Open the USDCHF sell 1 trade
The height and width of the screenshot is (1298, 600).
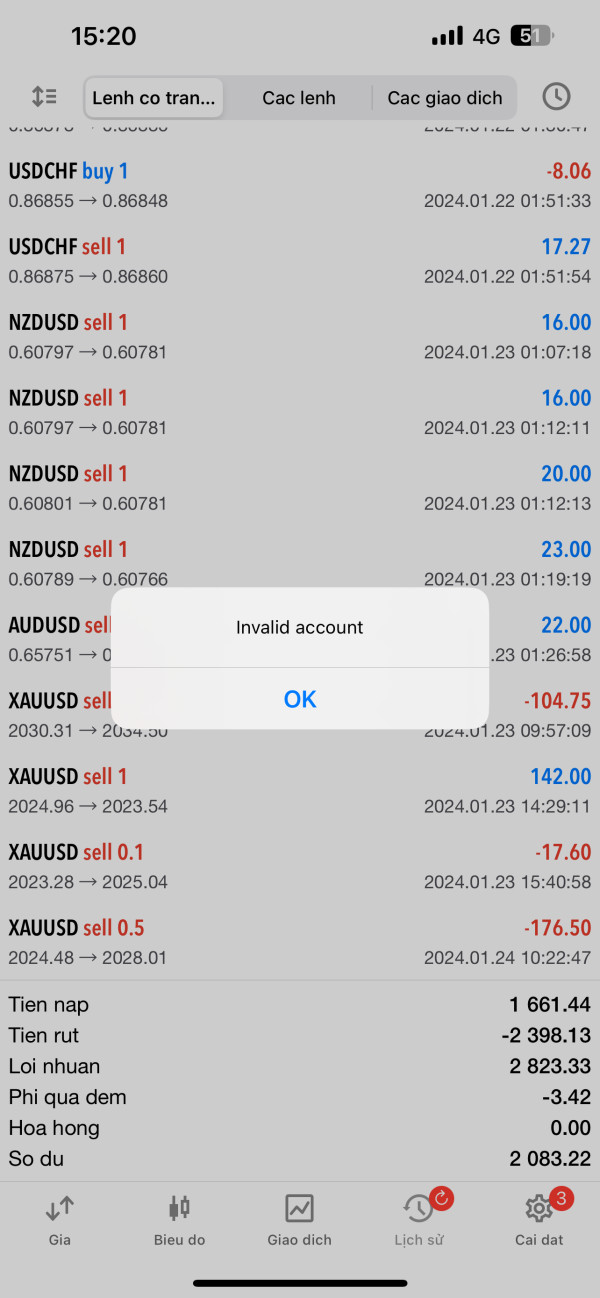pos(300,261)
